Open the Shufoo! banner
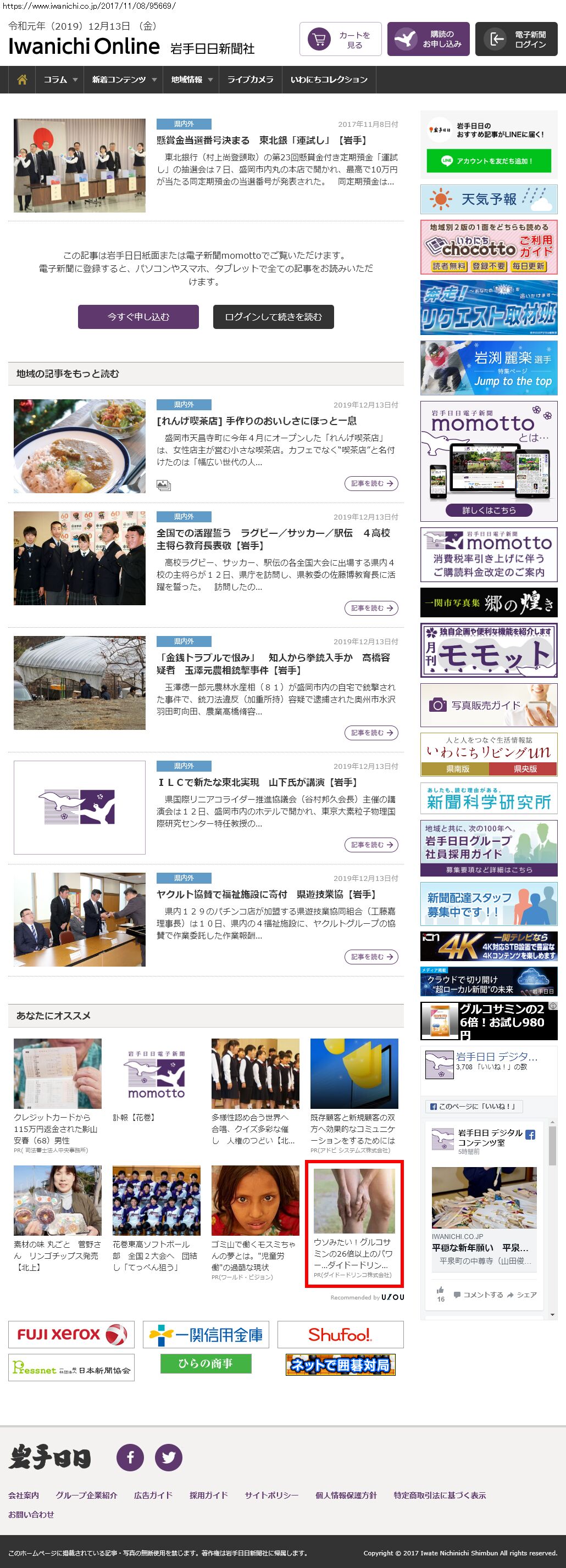The image size is (566, 1568). point(340,1334)
